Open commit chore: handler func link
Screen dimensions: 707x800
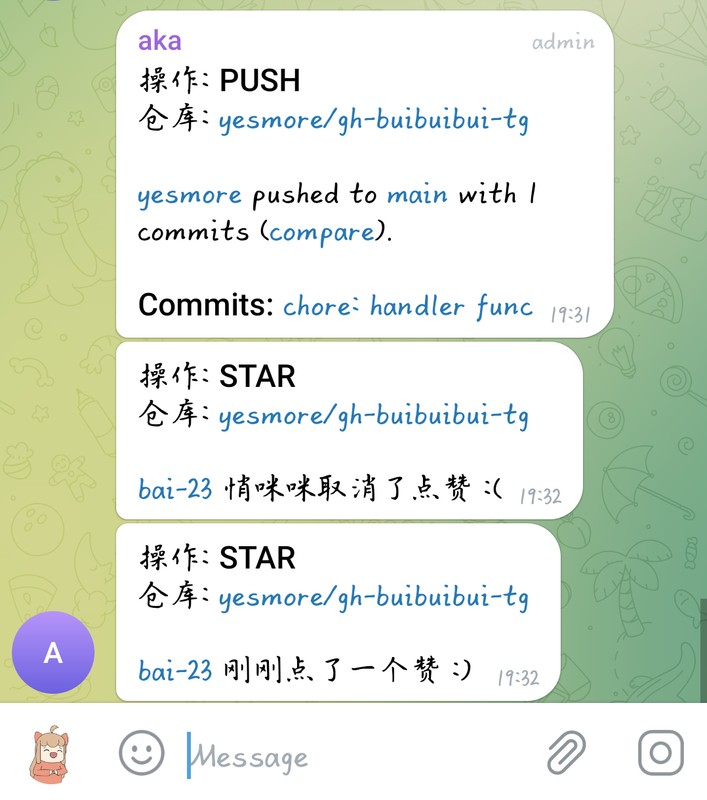[x=408, y=306]
